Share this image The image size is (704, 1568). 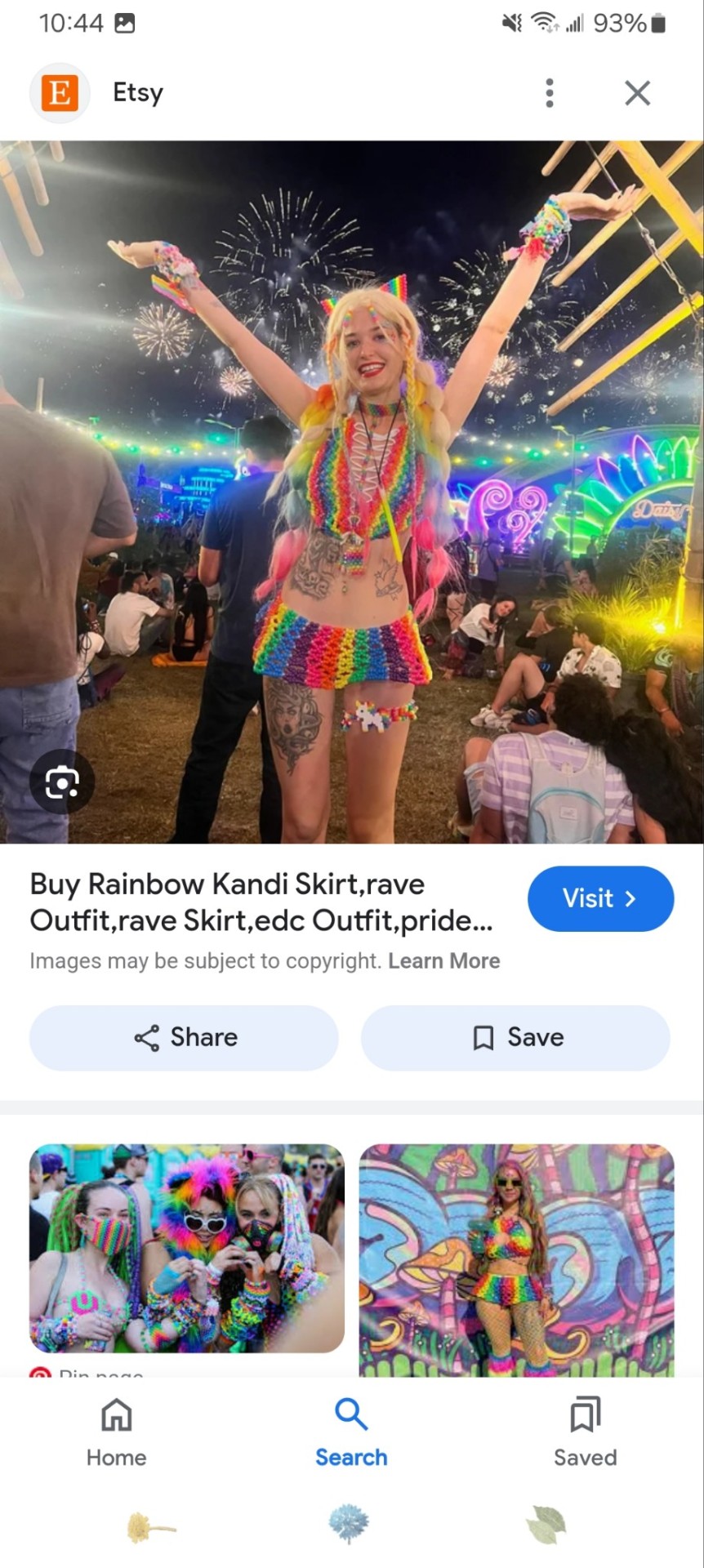coord(185,1037)
